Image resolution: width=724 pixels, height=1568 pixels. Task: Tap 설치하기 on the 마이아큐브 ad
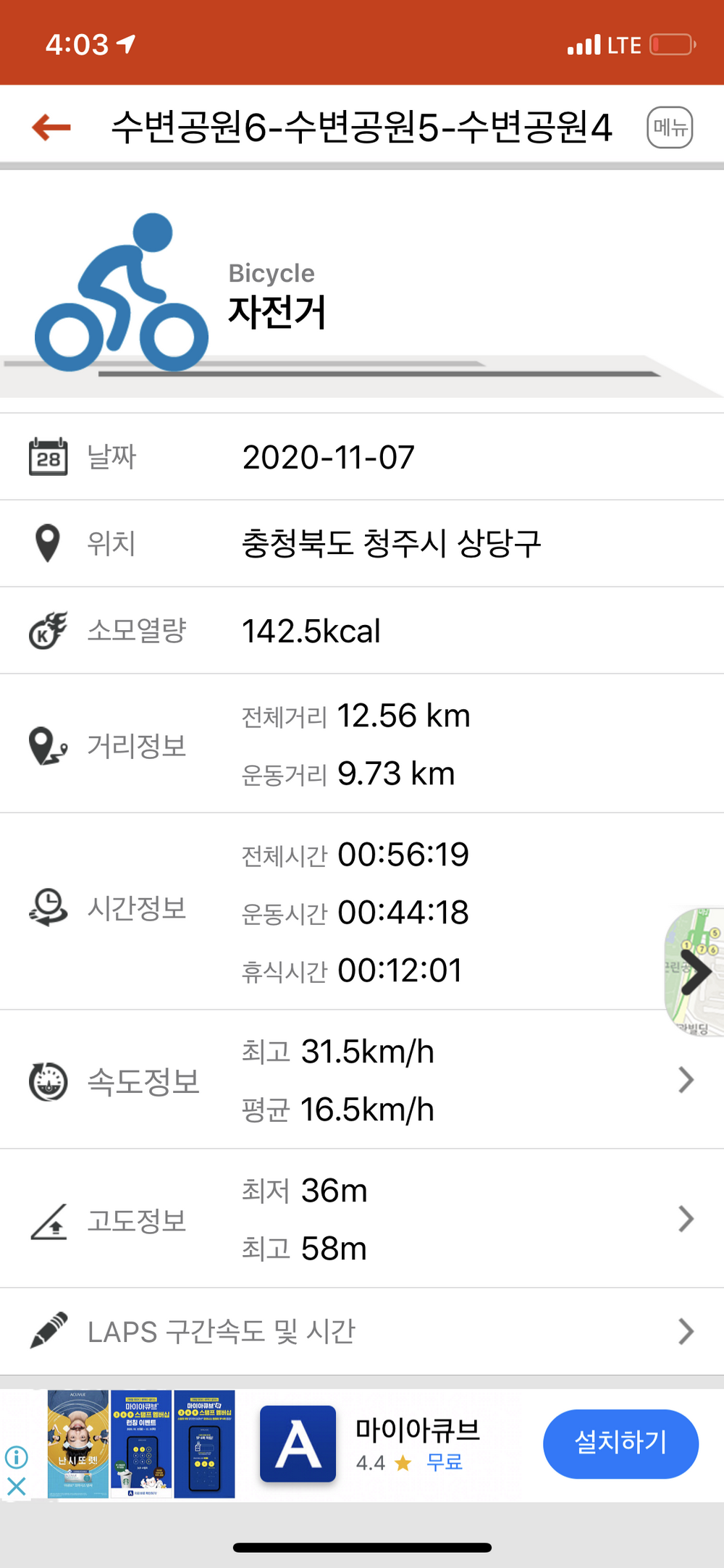click(x=620, y=1443)
